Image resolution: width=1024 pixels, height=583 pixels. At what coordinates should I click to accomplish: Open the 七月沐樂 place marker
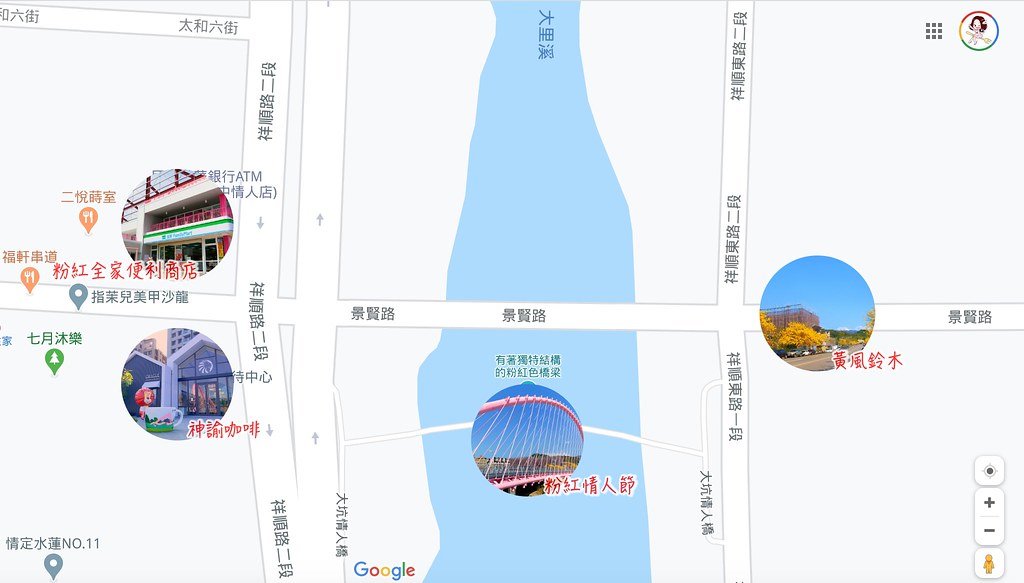[55, 360]
